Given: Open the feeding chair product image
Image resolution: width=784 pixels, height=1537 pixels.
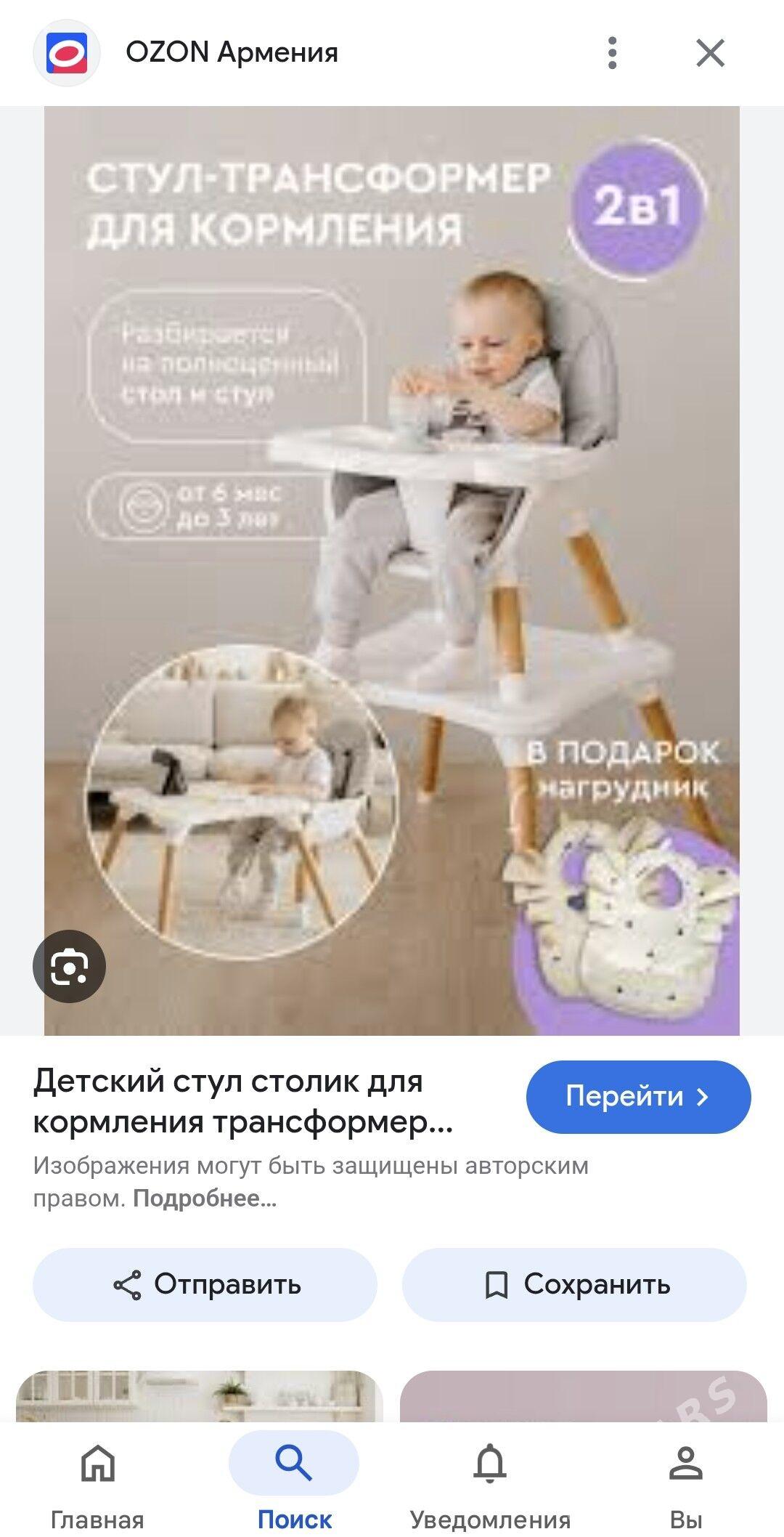Looking at the screenshot, I should [392, 570].
